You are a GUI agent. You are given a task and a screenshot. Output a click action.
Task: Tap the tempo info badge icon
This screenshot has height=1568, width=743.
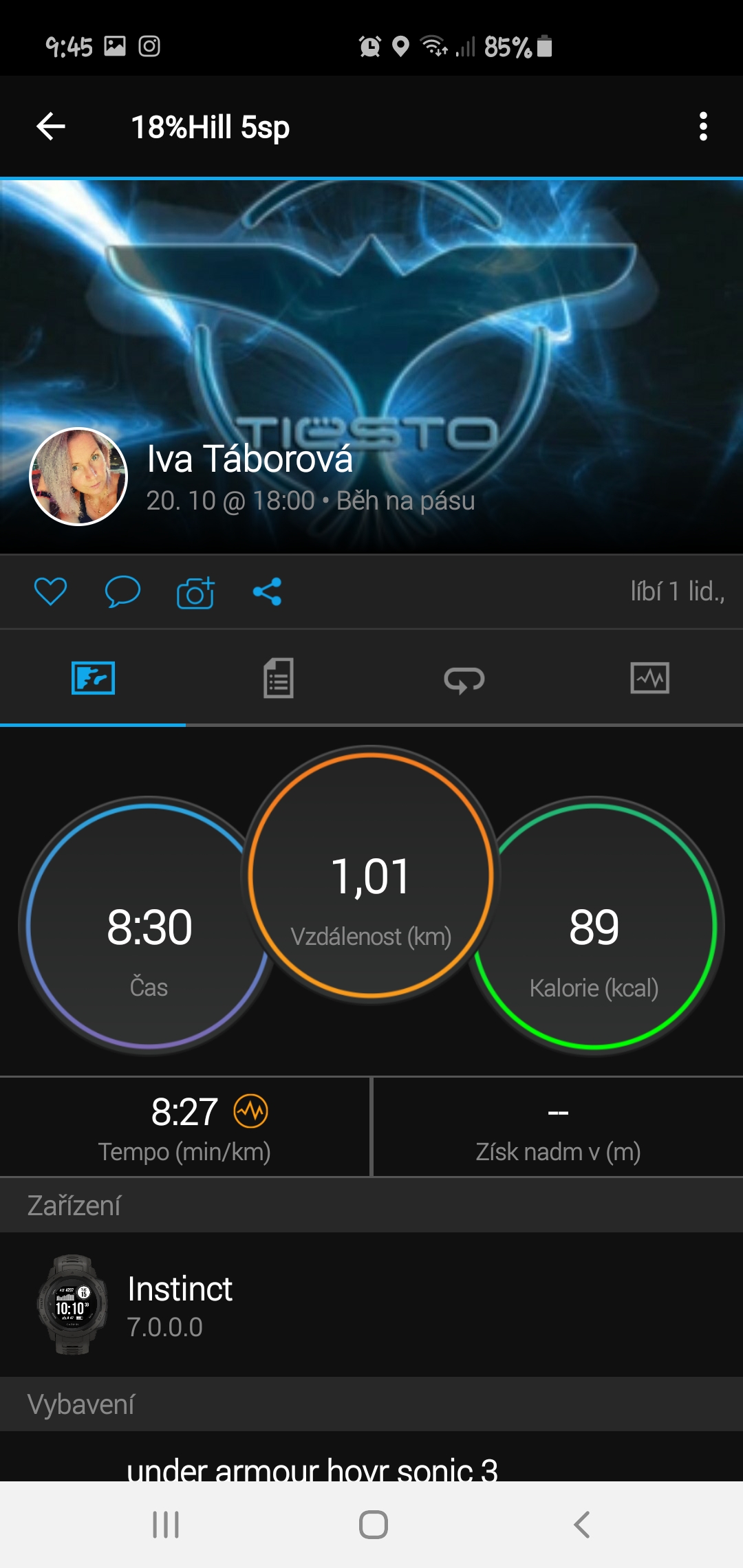point(251,1111)
